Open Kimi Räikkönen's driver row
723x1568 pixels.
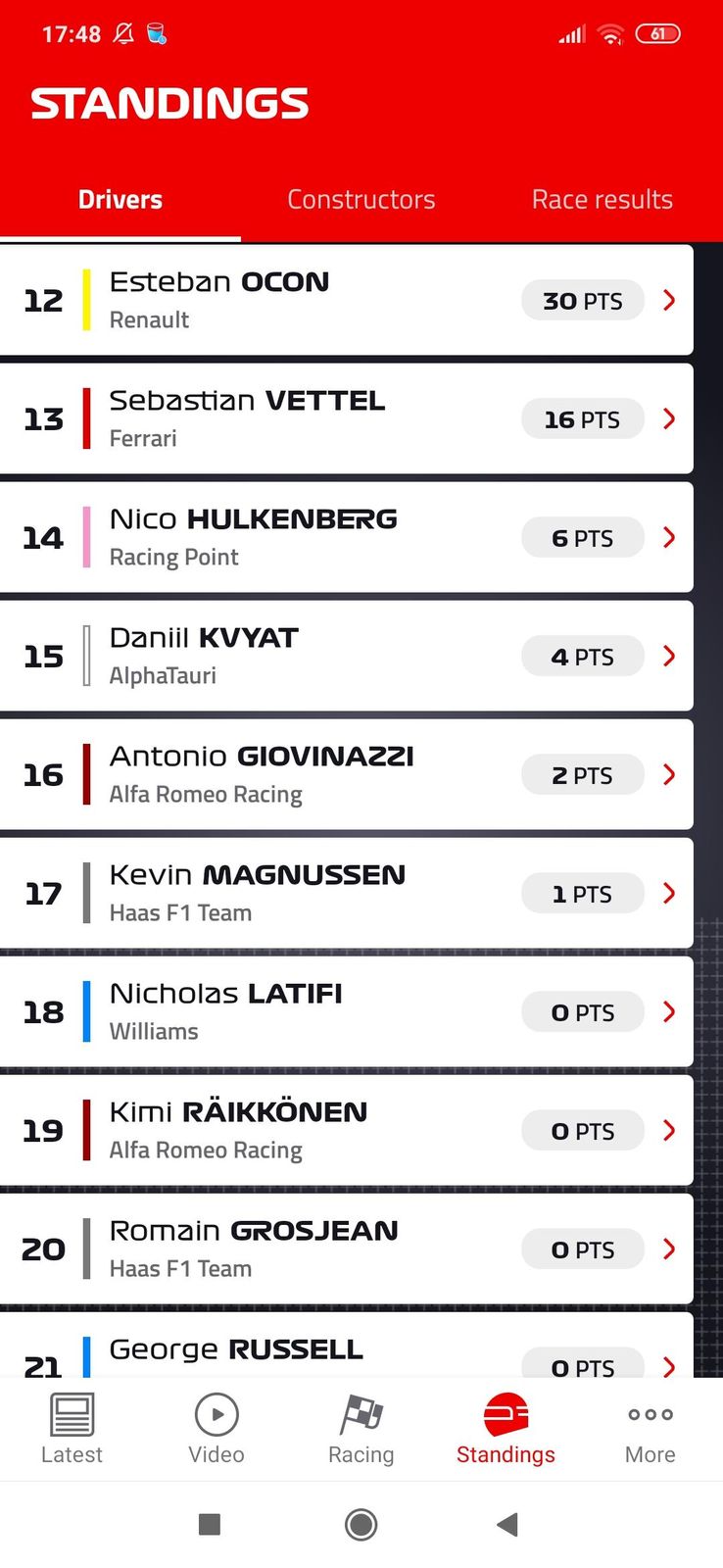click(346, 1130)
